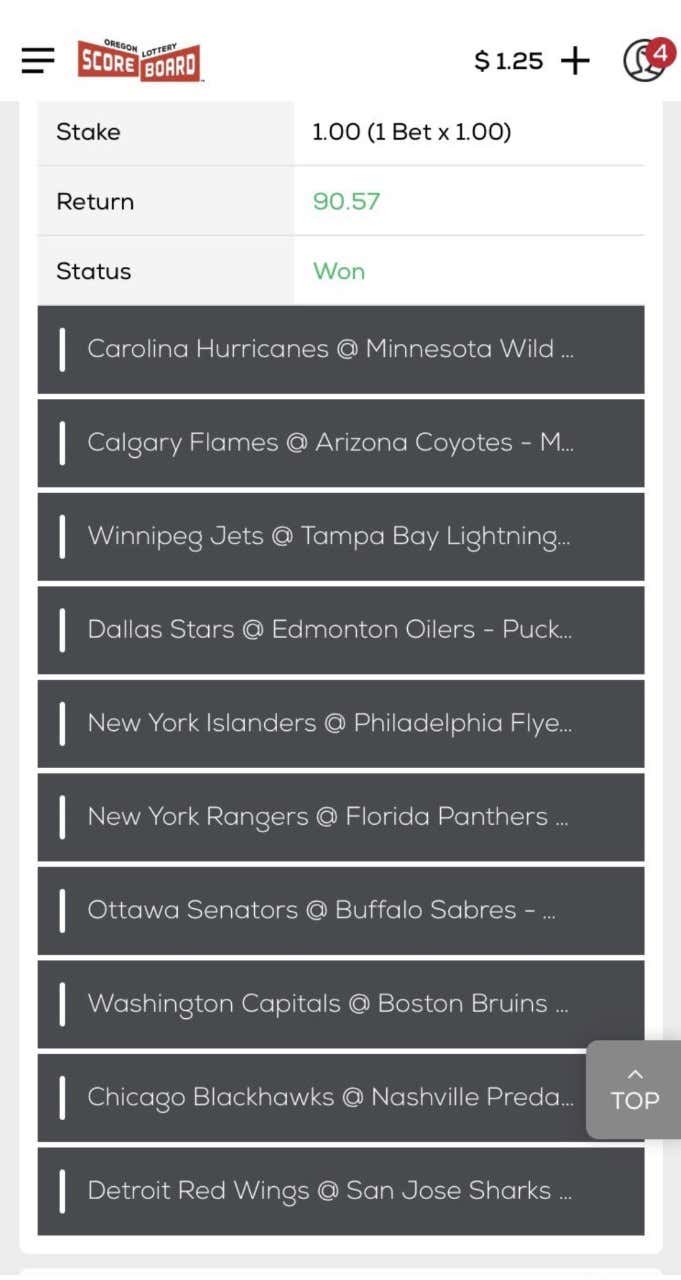The image size is (681, 1280).
Task: Expand Dallas Stars @ Edmonton Oilers leg
Action: [341, 630]
